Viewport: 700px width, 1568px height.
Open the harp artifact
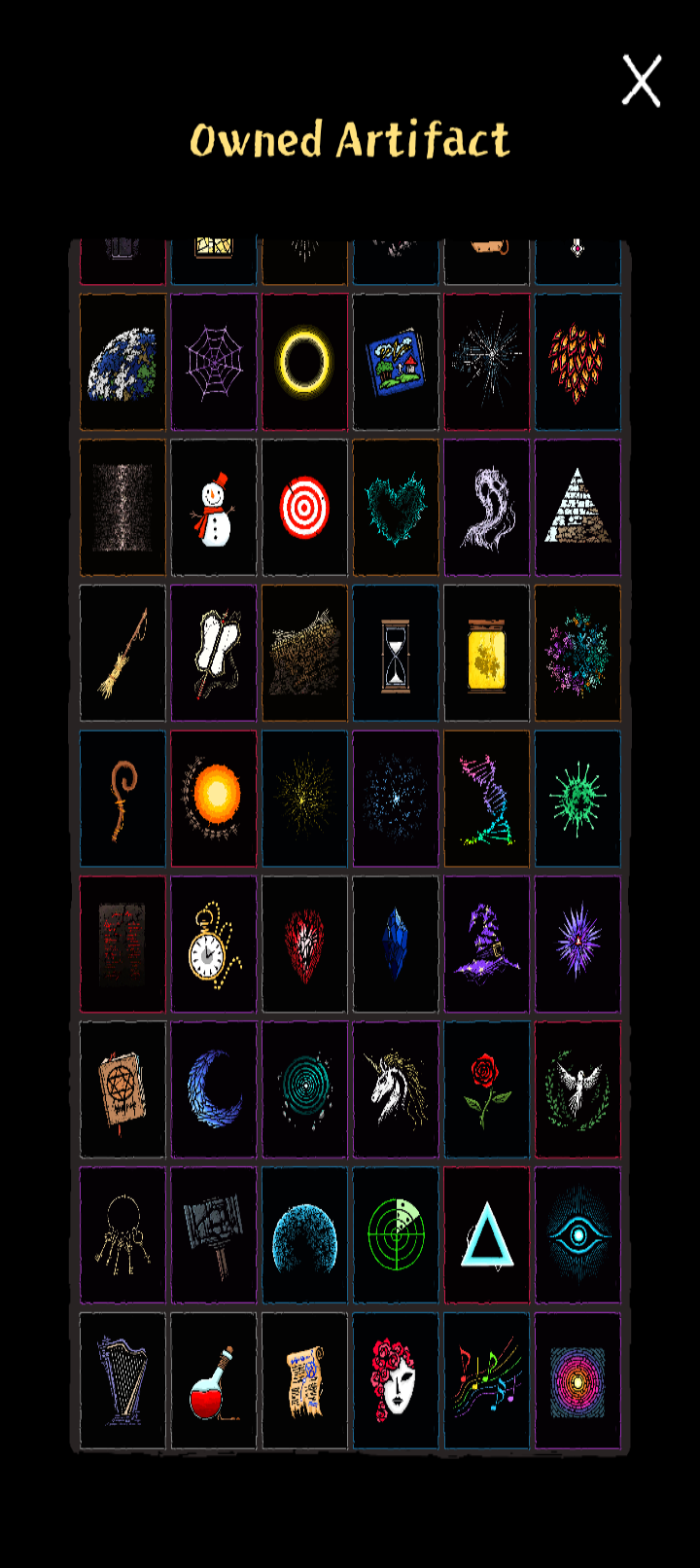(122, 1381)
